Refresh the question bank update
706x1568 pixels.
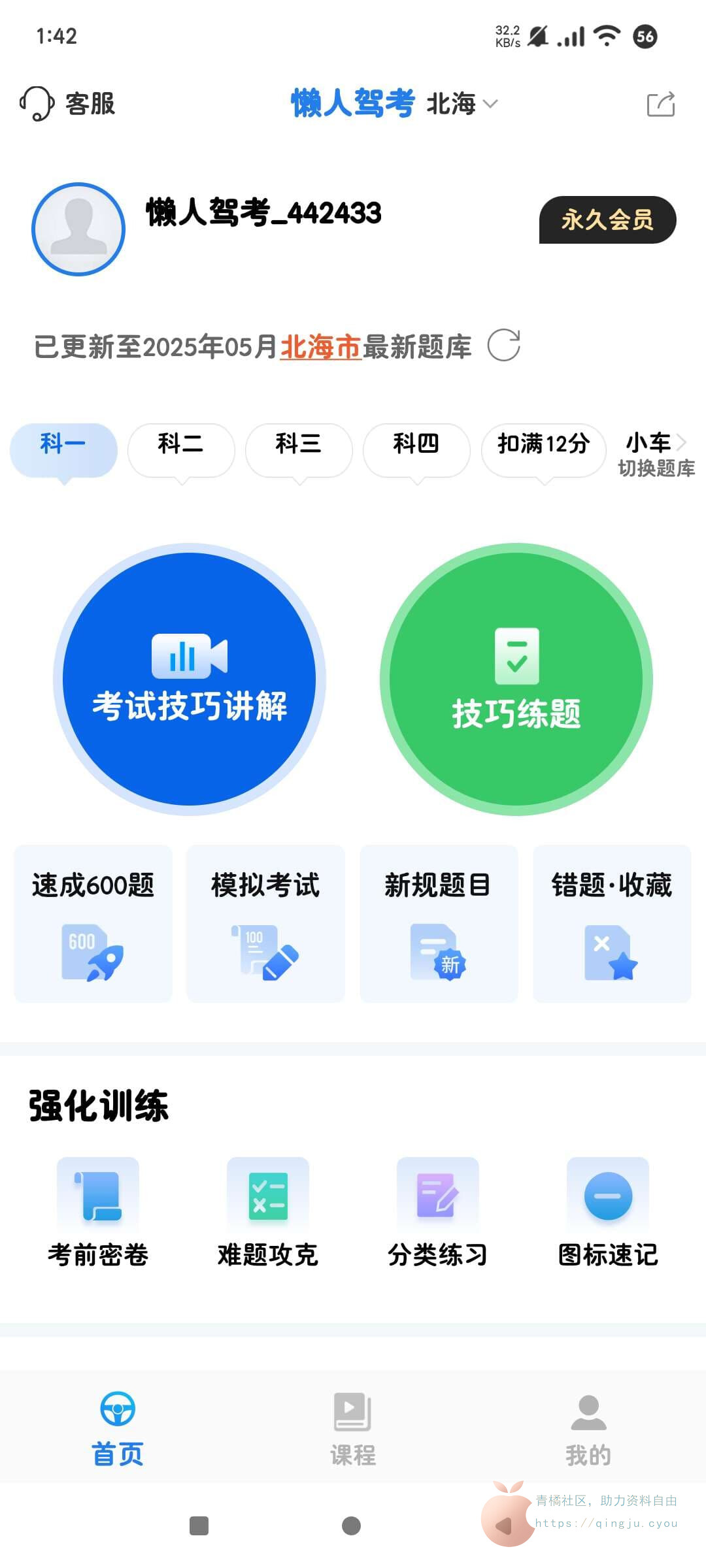(x=504, y=346)
